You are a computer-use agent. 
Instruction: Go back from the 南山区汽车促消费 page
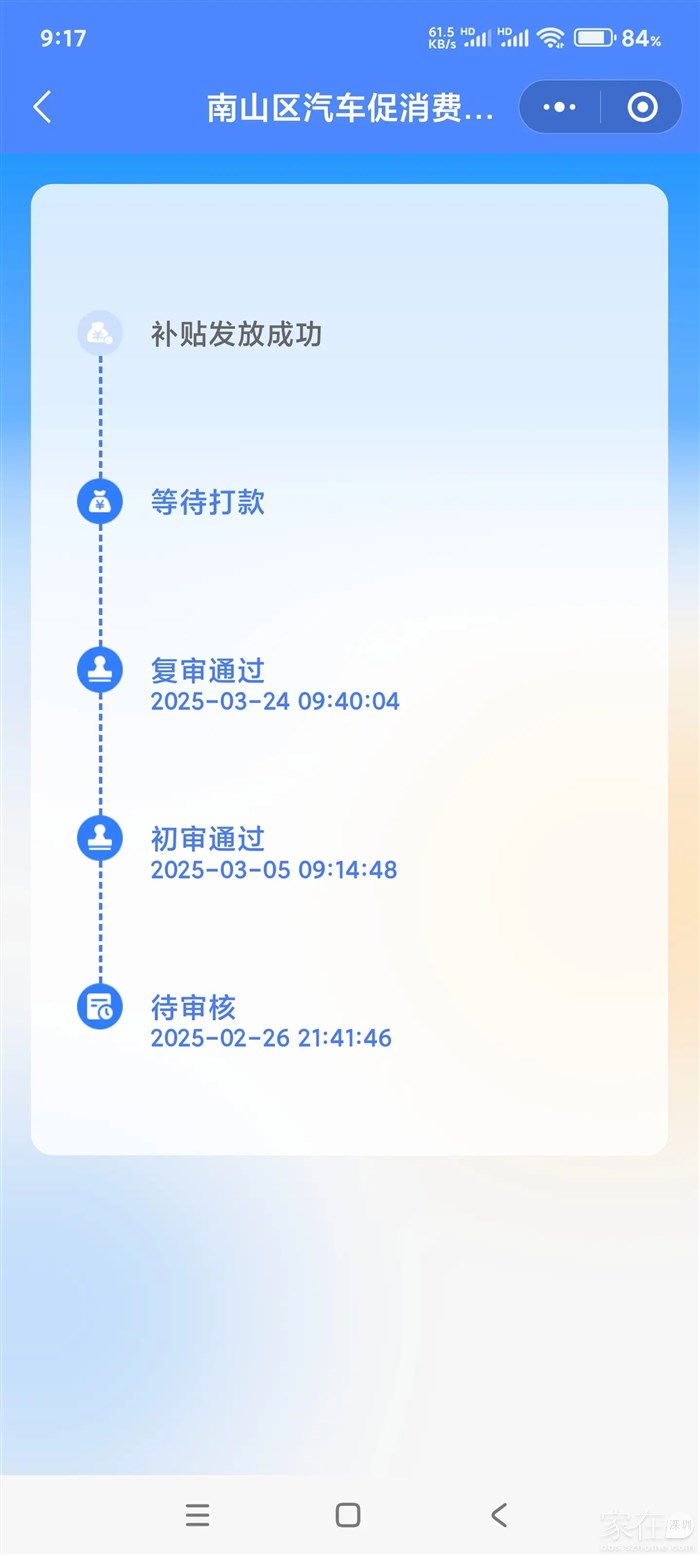coord(42,107)
